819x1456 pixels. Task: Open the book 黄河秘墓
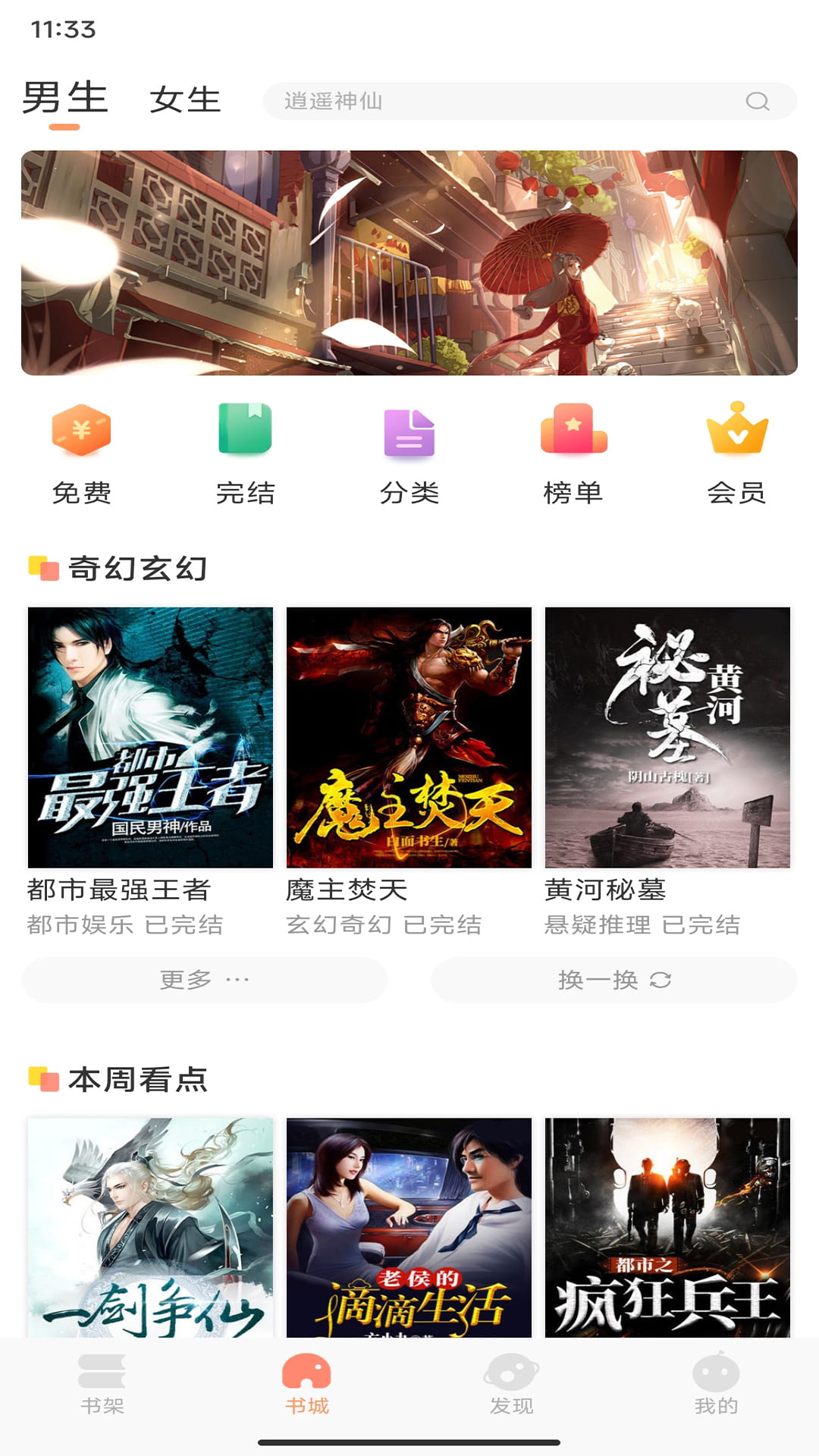tap(668, 739)
